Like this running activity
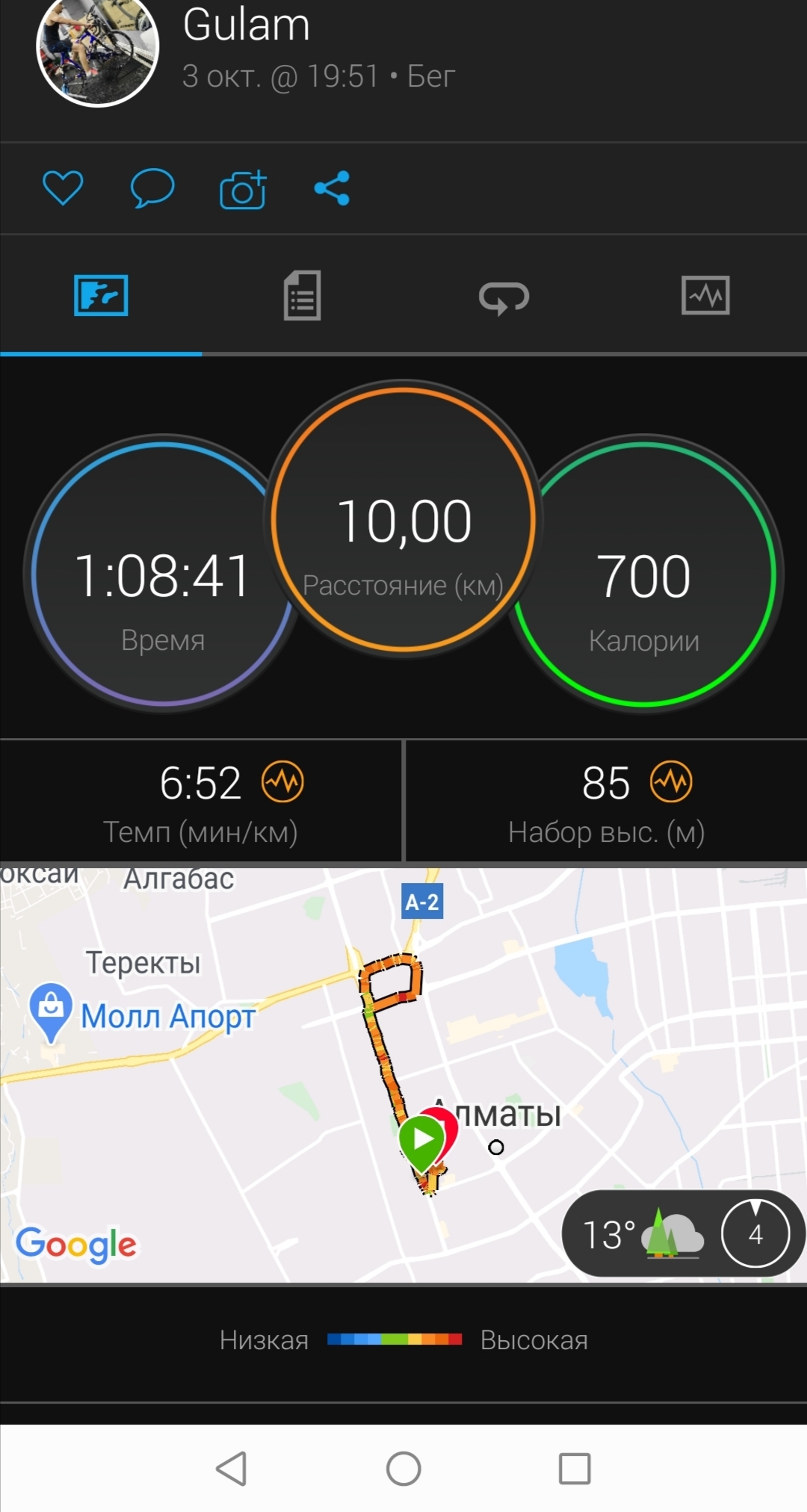The width and height of the screenshot is (807, 1512). pos(63,188)
